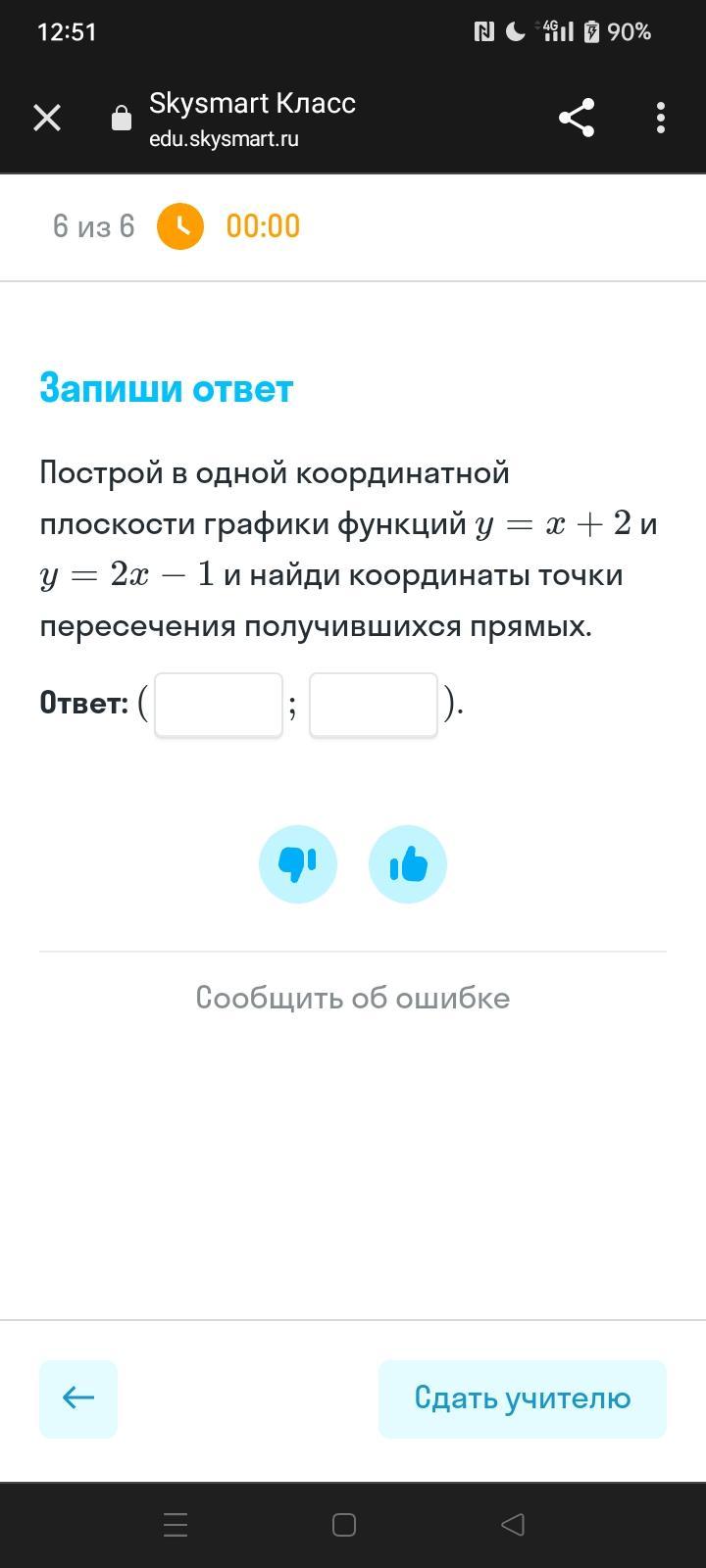This screenshot has width=706, height=1568.
Task: Rate the task with thumbs down
Action: pos(298,864)
